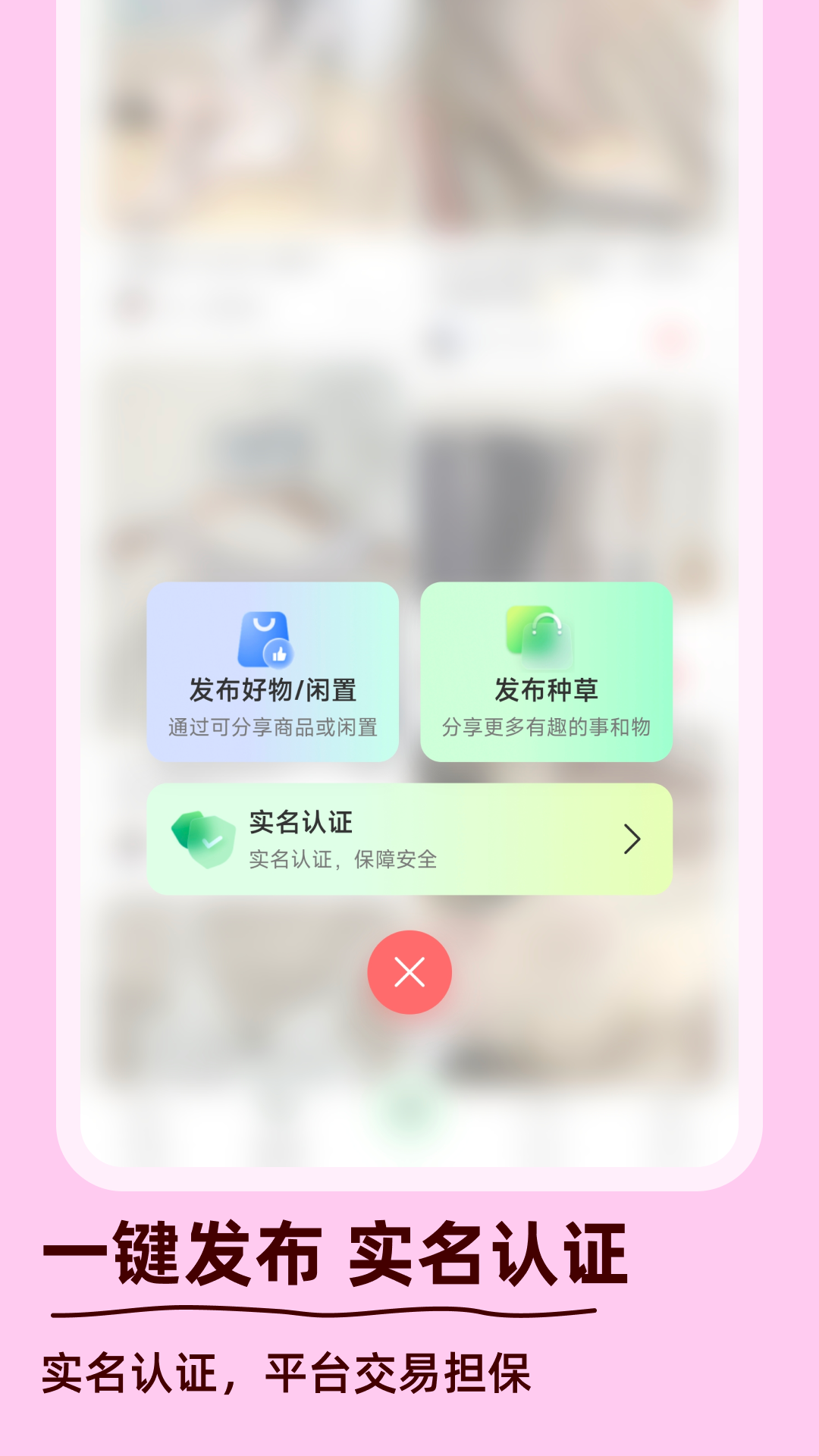Close the publish overlay with red button
Screen dimensions: 819x1456
tap(409, 971)
